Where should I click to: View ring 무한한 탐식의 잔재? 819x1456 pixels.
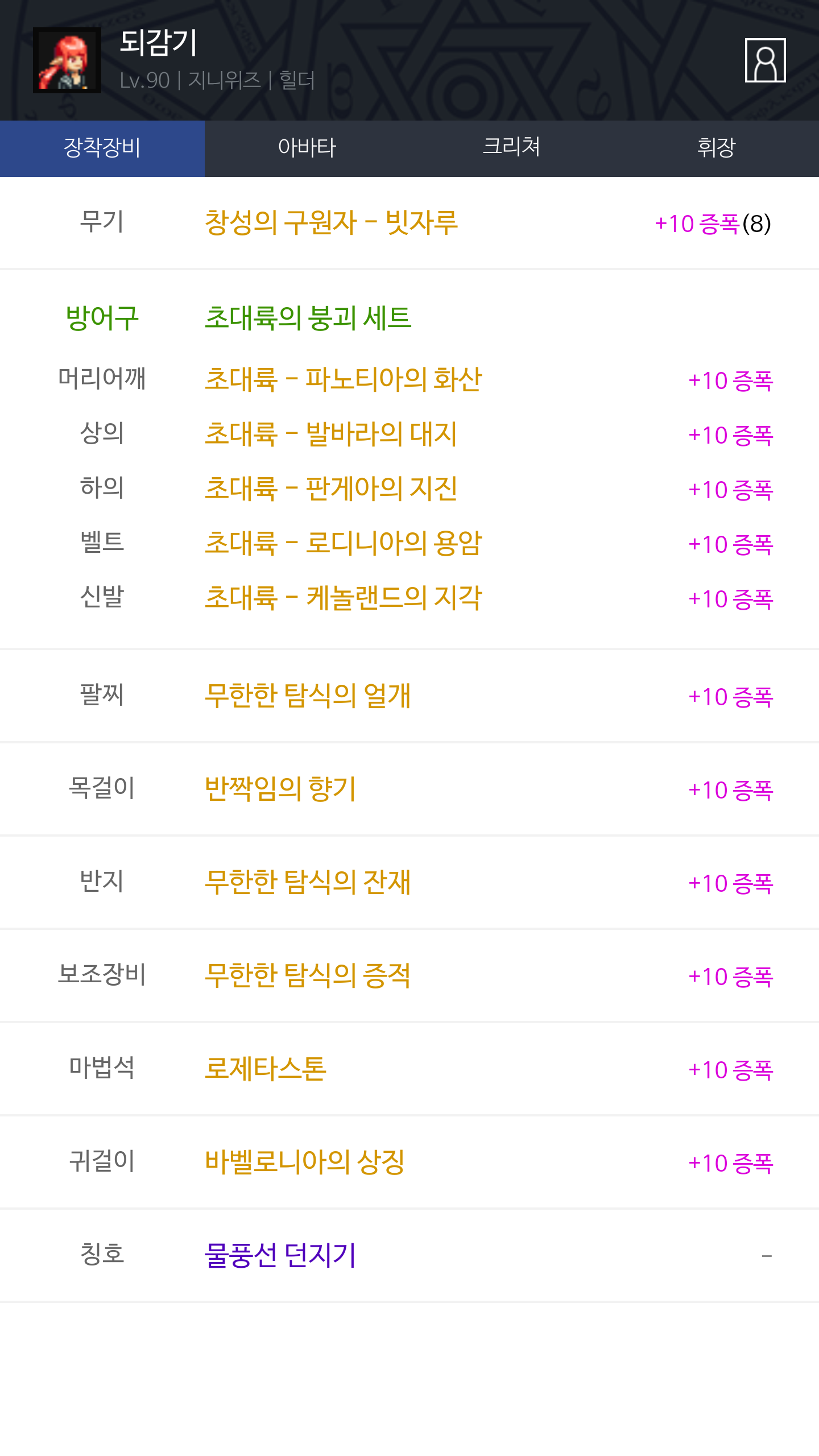pos(307,882)
